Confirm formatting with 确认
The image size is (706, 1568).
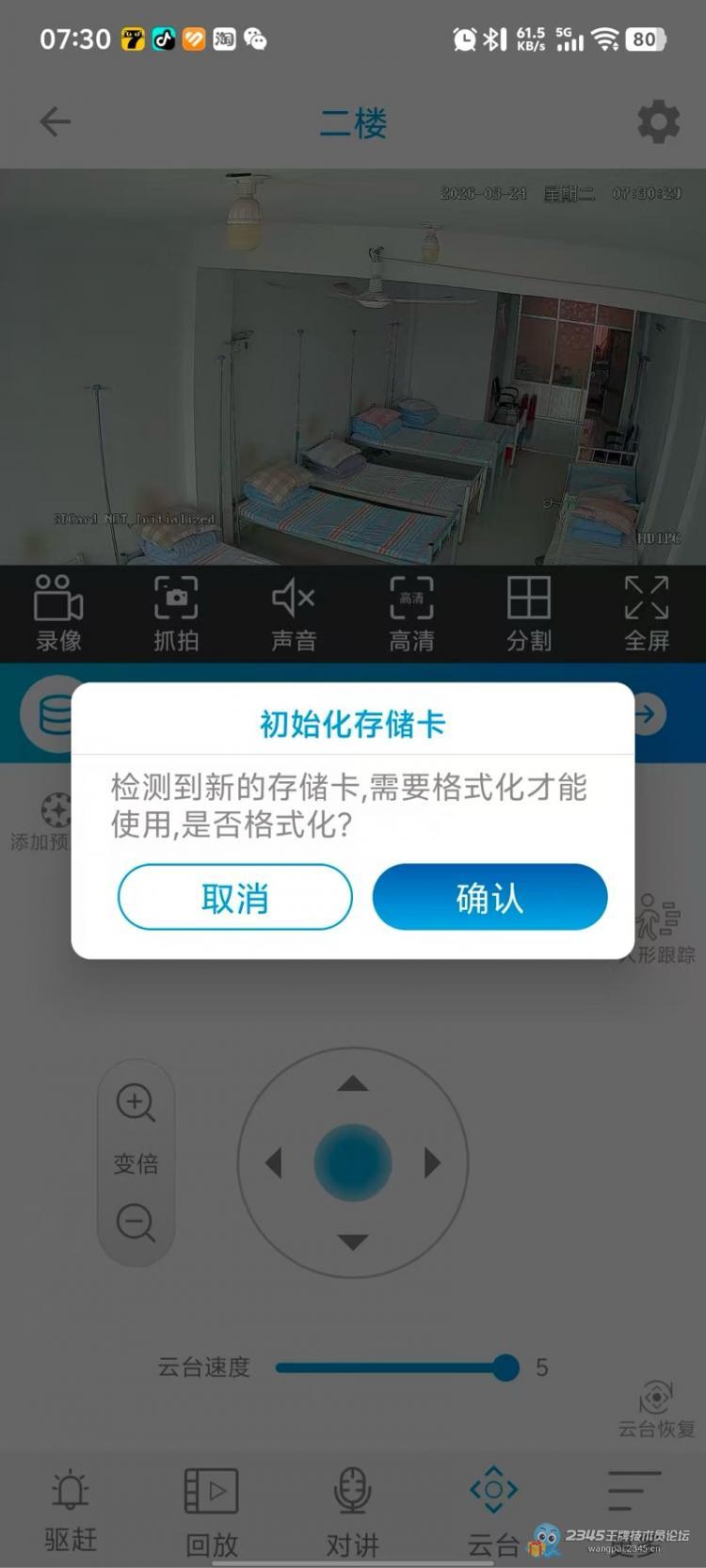tap(489, 897)
